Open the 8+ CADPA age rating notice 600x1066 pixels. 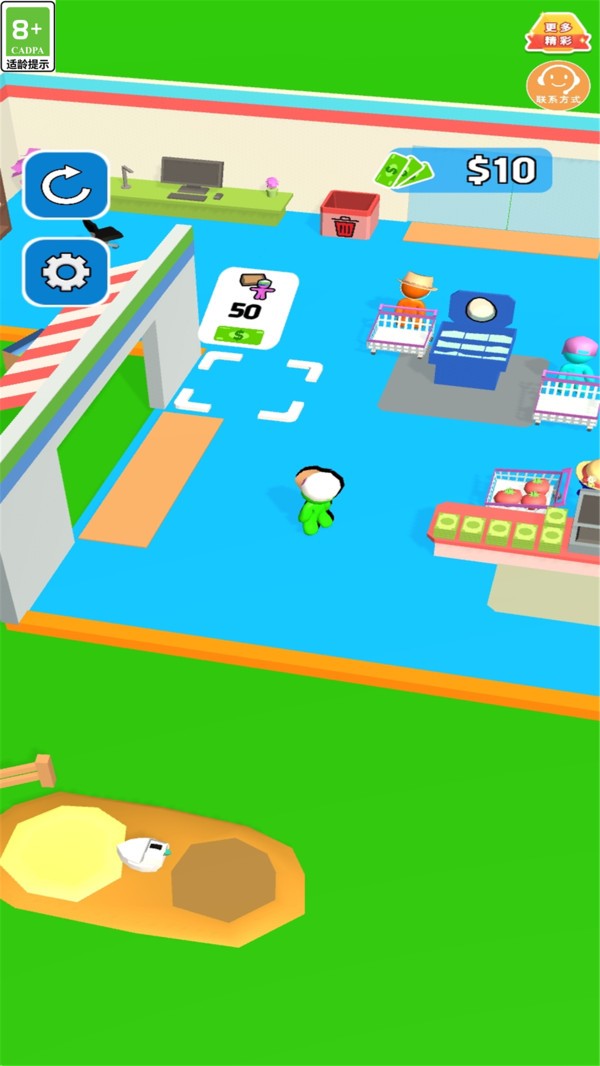[29, 37]
